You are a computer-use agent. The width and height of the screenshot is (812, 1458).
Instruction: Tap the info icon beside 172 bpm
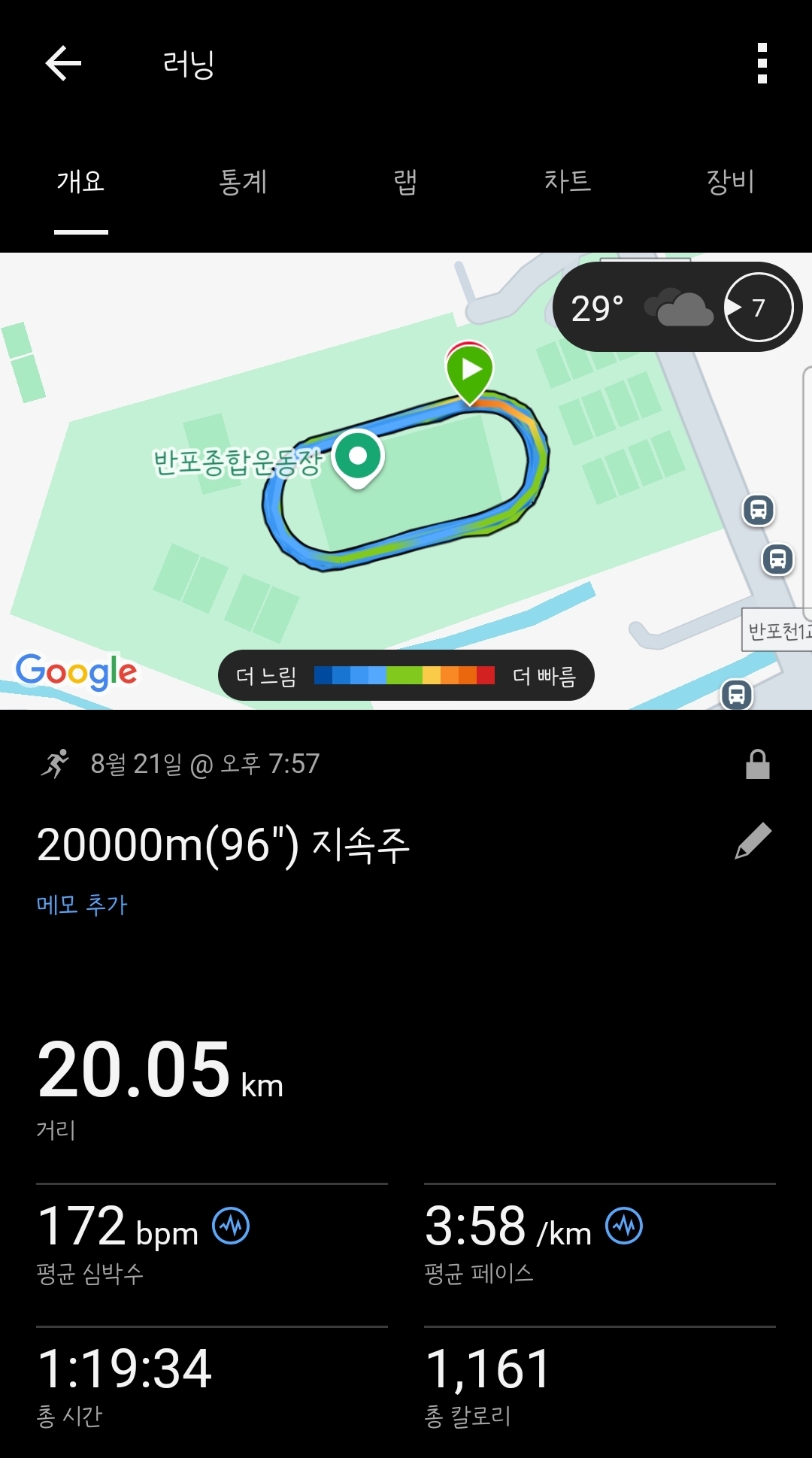pyautogui.click(x=231, y=1226)
